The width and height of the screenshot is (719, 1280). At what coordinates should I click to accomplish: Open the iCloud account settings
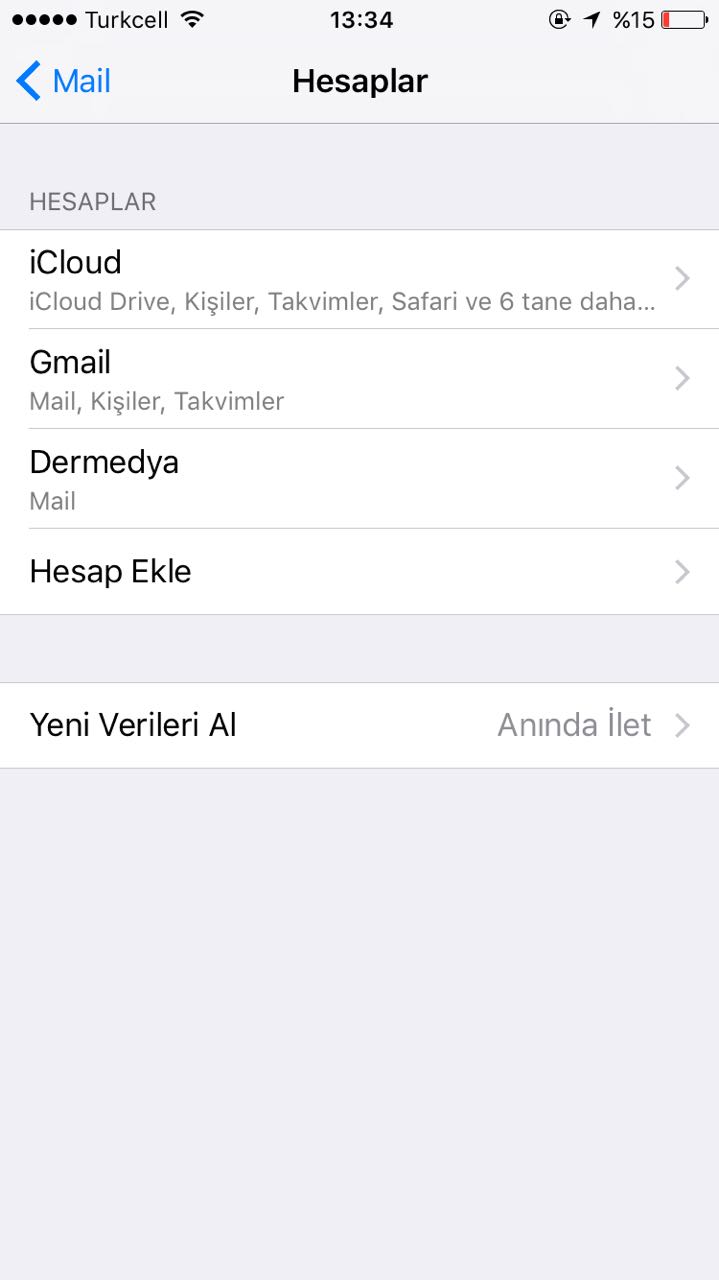click(x=359, y=279)
